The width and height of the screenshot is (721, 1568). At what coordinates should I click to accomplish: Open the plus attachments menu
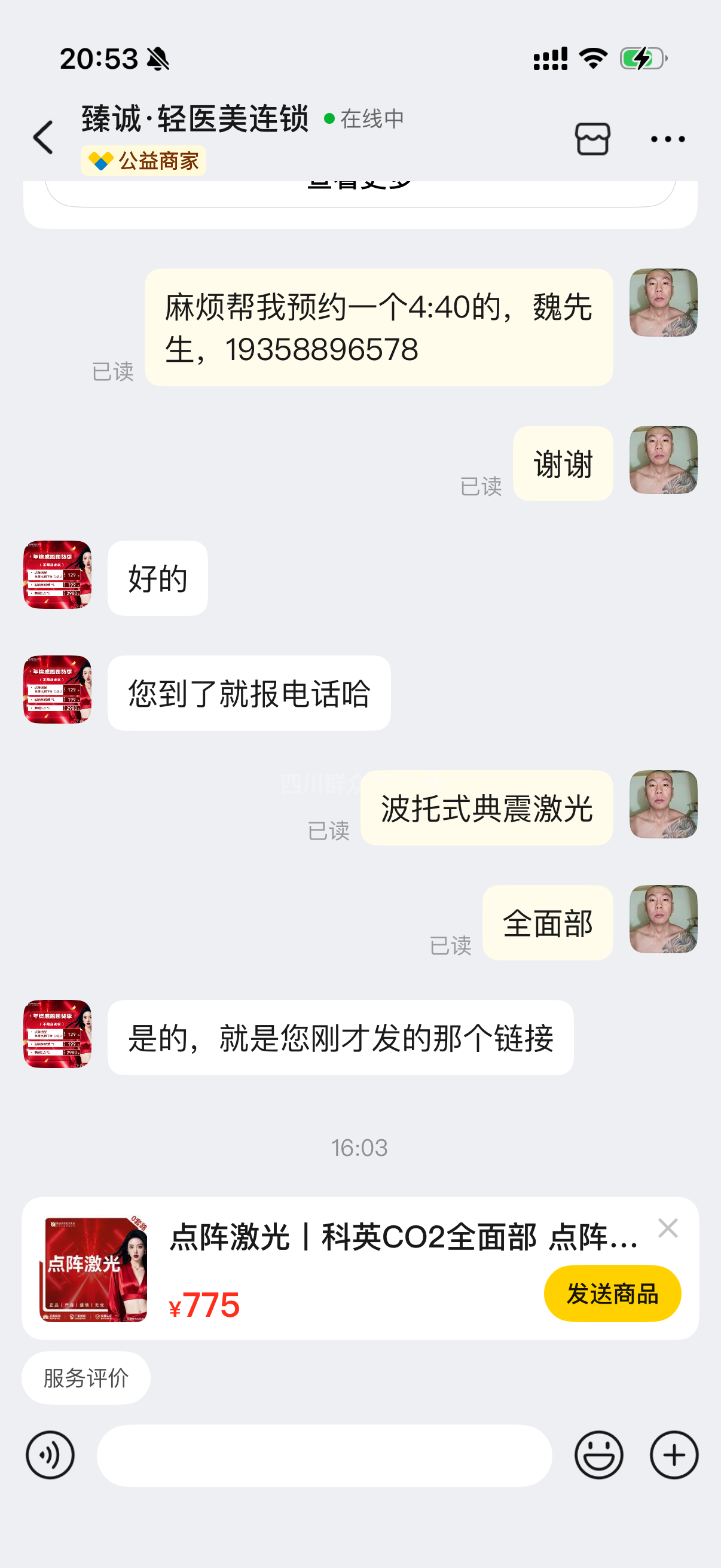click(674, 1455)
